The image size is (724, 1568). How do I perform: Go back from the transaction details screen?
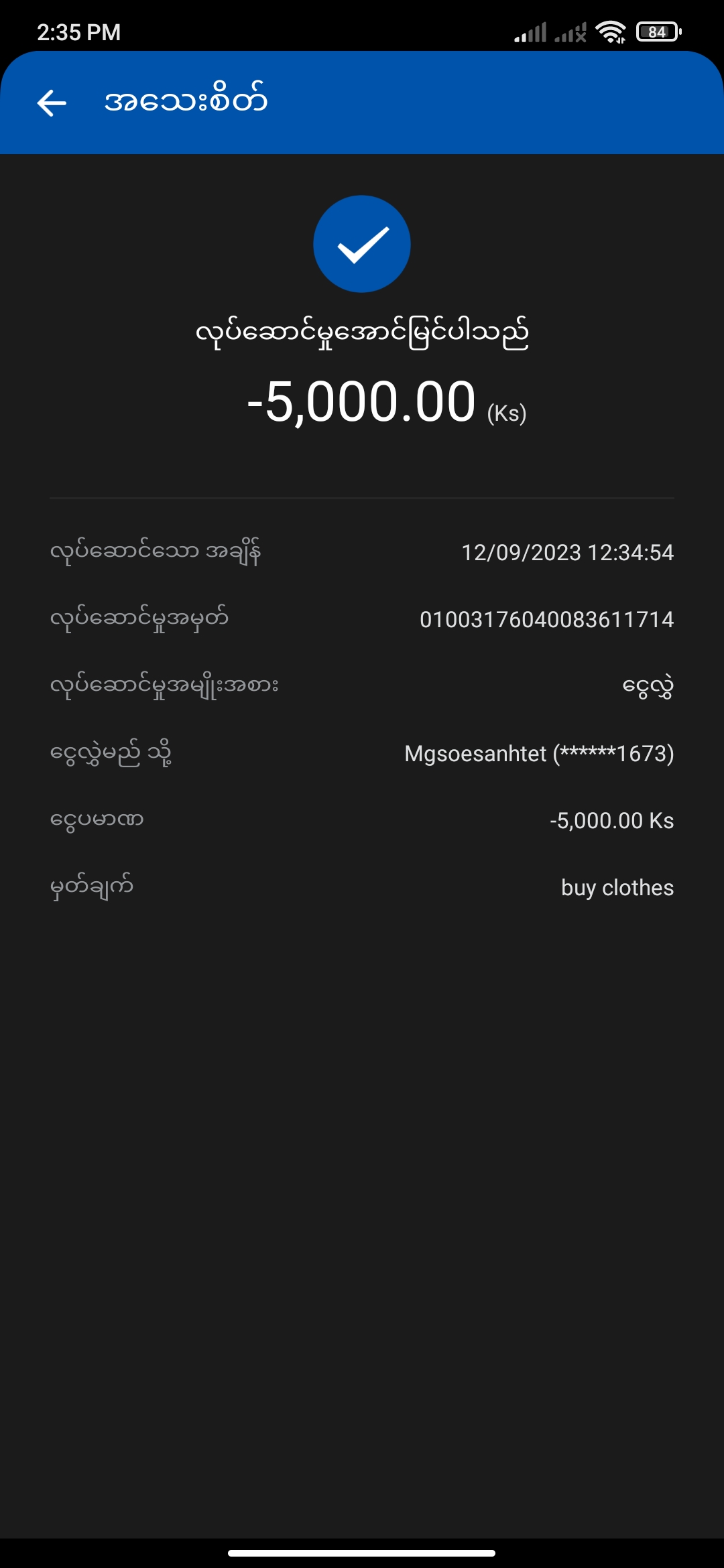pos(52,103)
